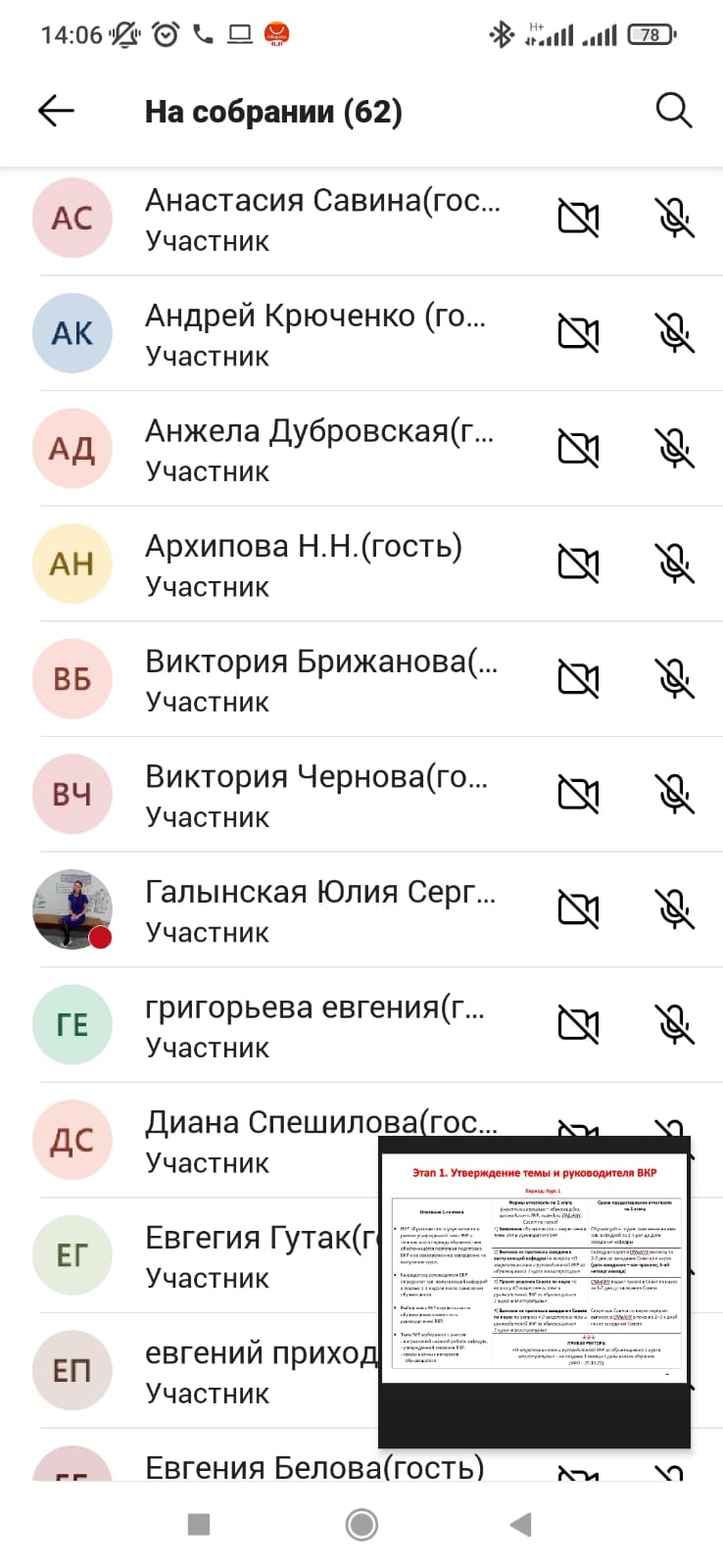Image resolution: width=723 pixels, height=1568 pixels.
Task: Open Галынская Юлия's participant entry
Action: (319, 909)
